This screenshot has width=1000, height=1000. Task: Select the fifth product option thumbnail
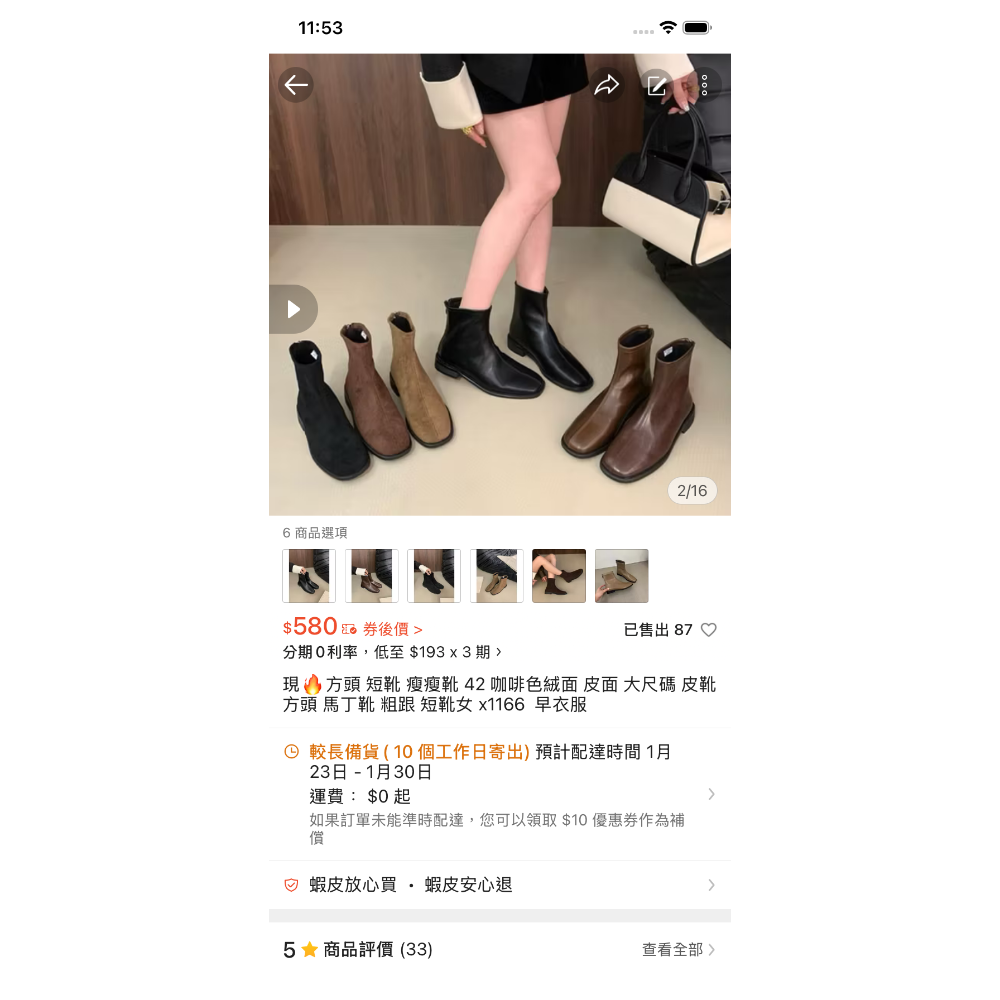[x=559, y=576]
